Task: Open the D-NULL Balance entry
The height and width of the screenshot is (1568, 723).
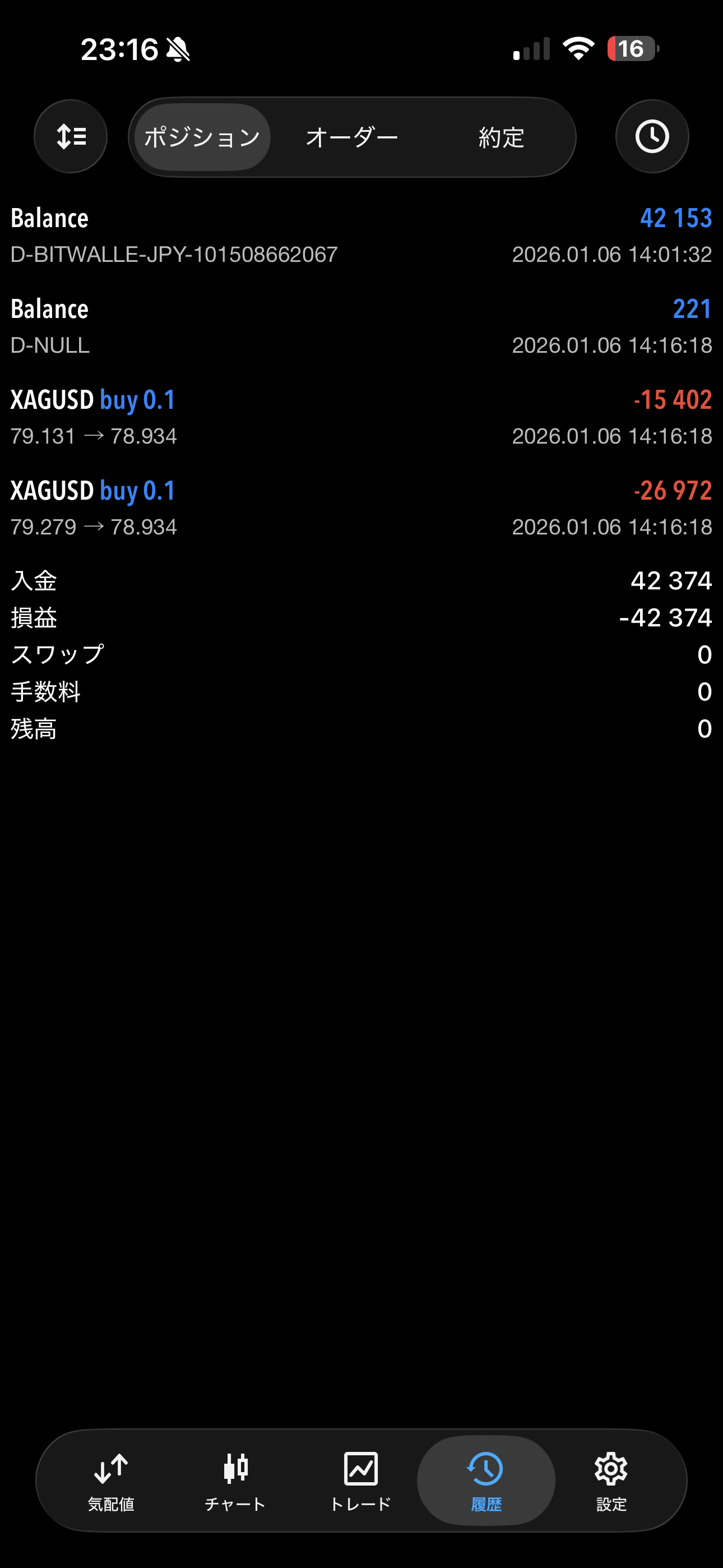Action: point(361,326)
